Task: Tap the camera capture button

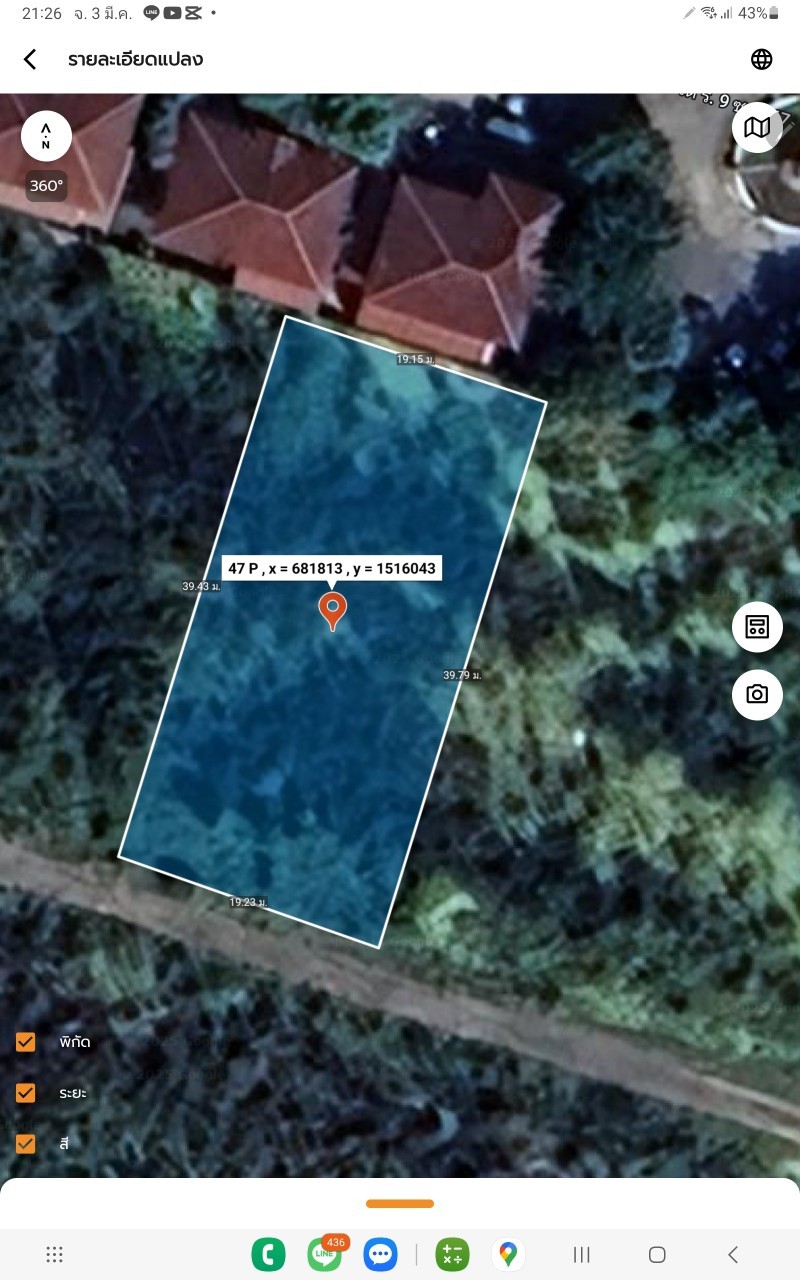Action: click(757, 695)
